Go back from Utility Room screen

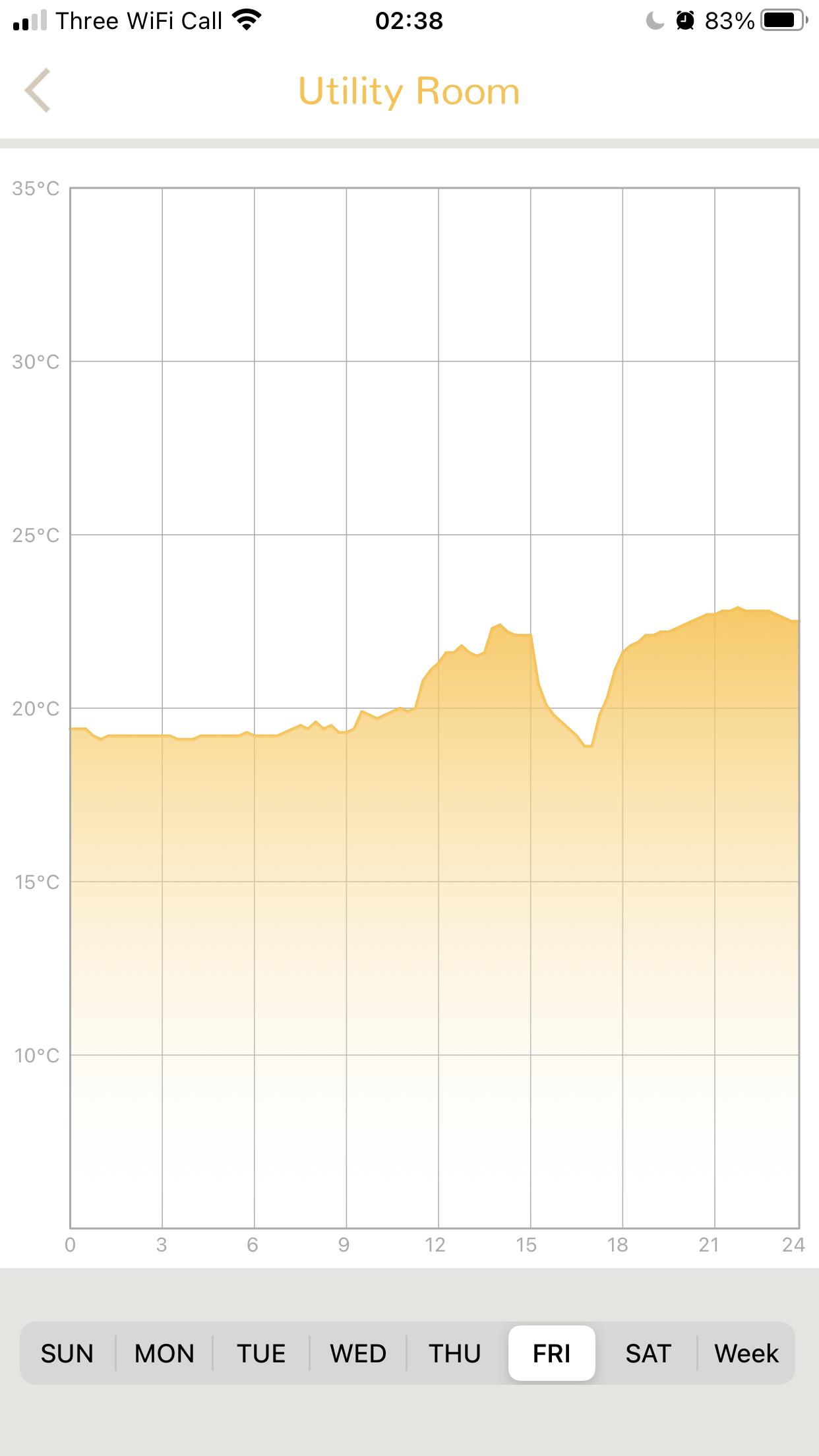point(38,90)
